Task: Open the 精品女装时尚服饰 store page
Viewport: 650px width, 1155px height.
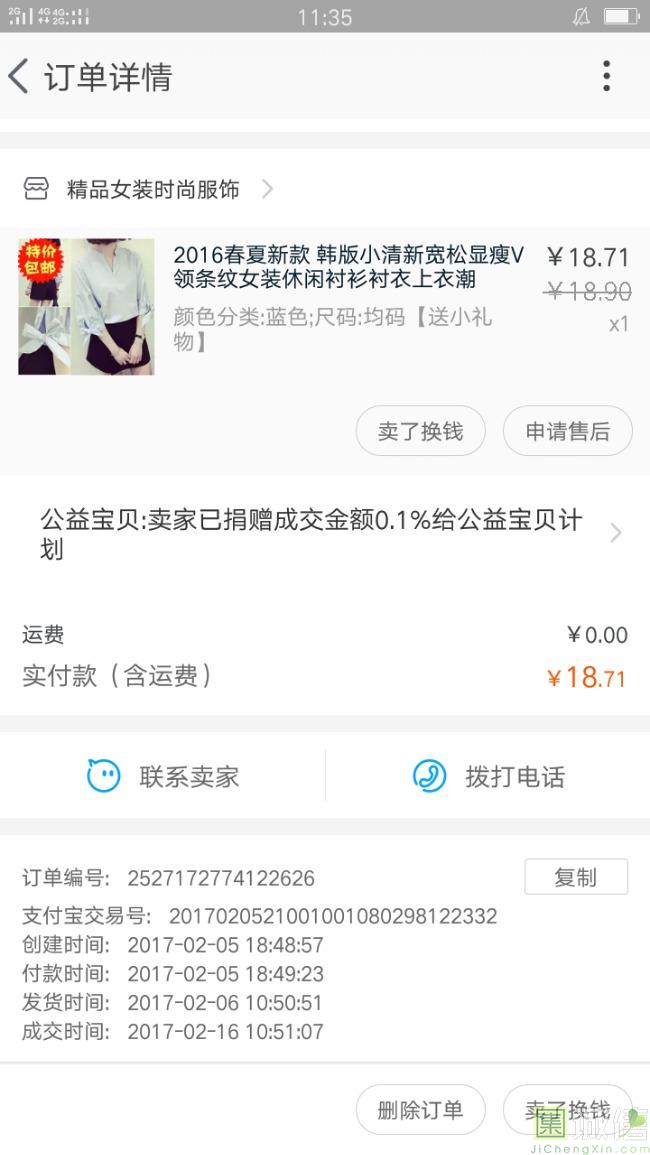Action: 152,189
